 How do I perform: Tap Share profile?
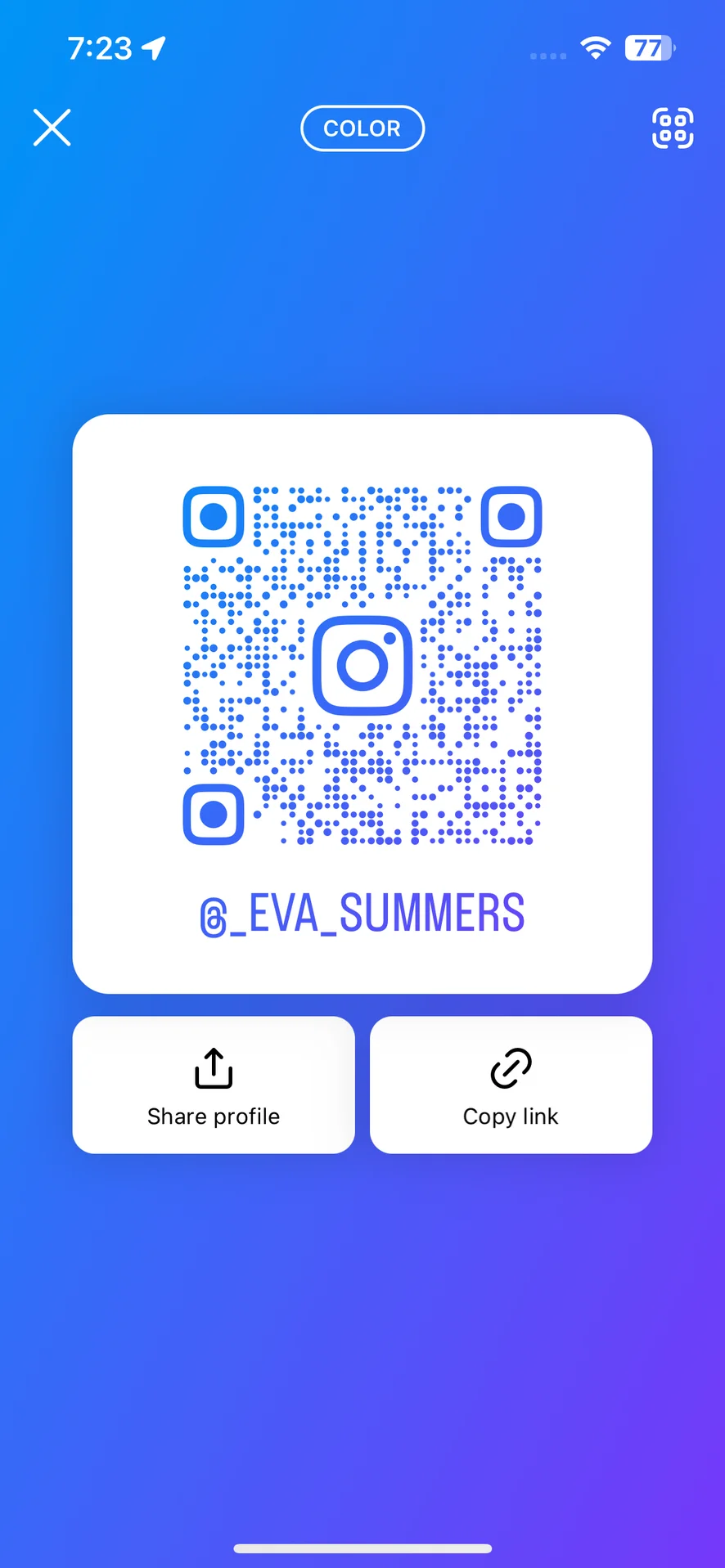pos(214,1085)
